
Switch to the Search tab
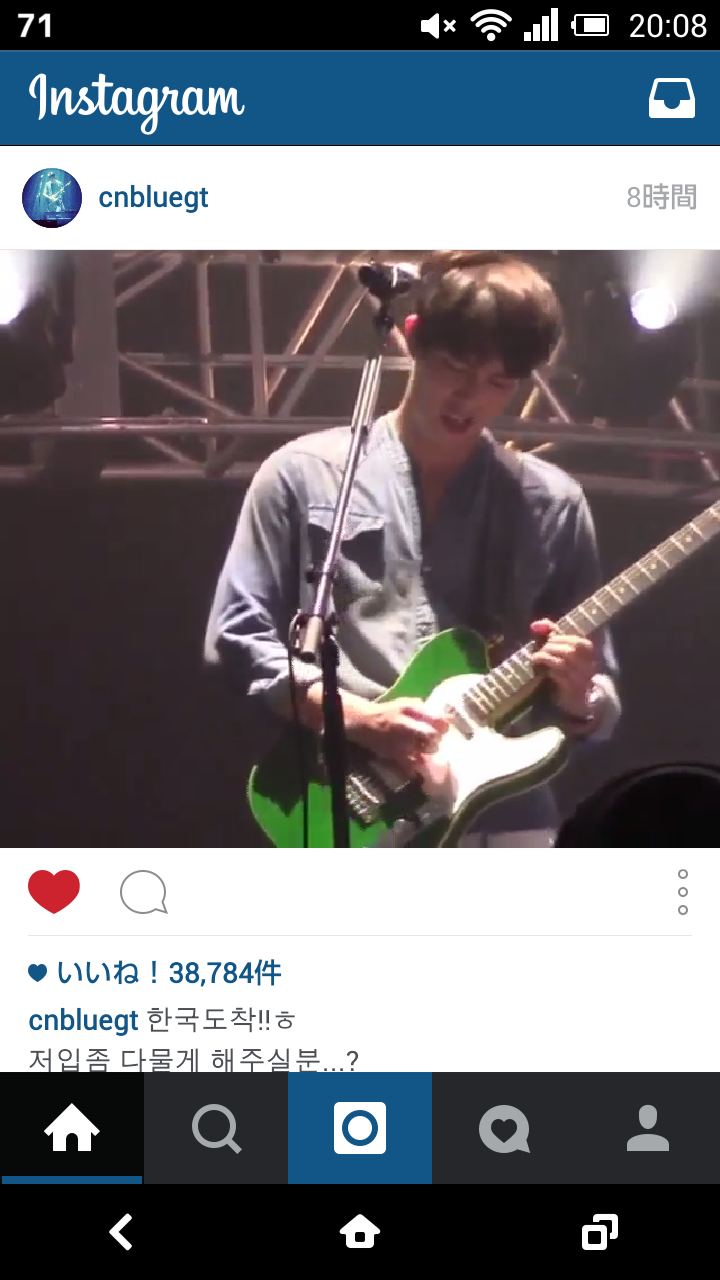(216, 1128)
